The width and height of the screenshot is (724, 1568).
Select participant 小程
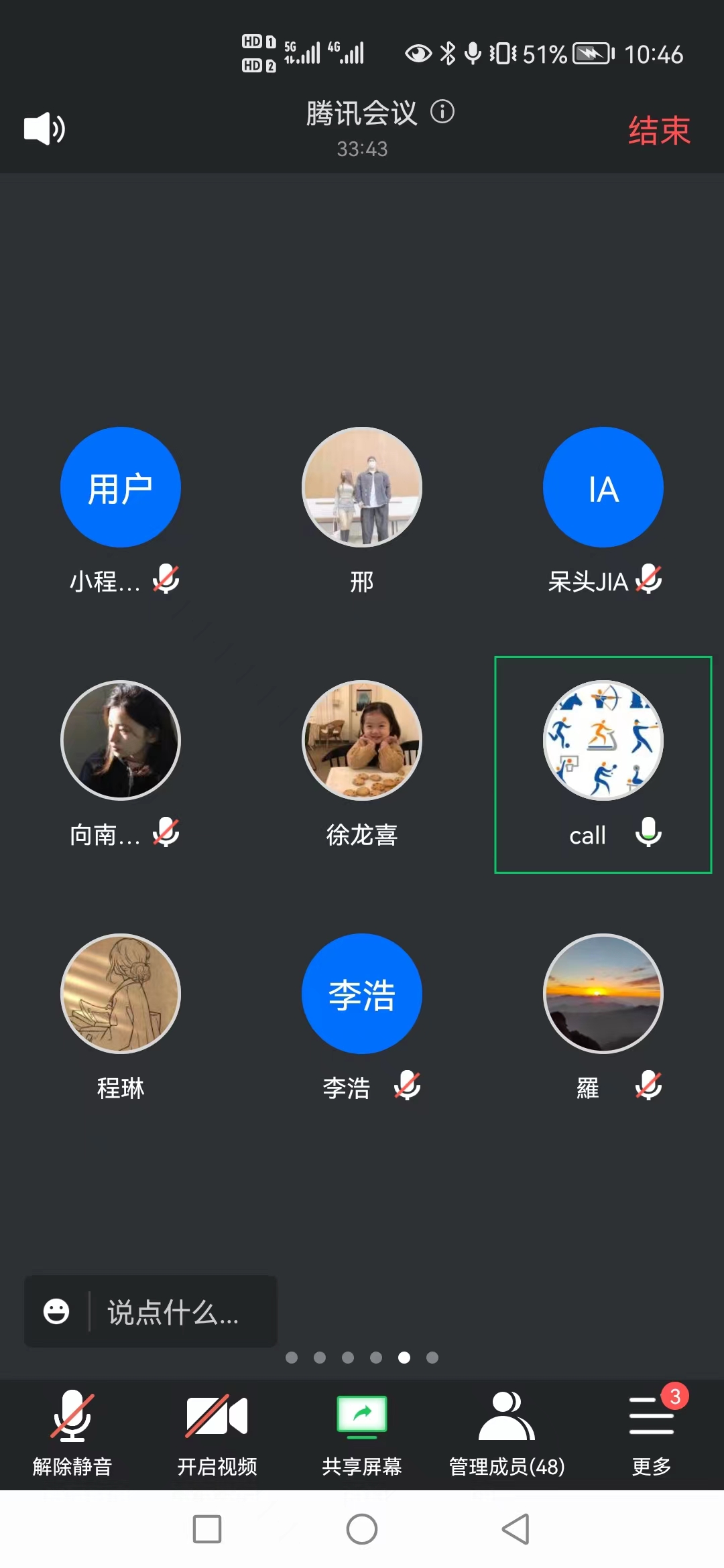(x=121, y=487)
